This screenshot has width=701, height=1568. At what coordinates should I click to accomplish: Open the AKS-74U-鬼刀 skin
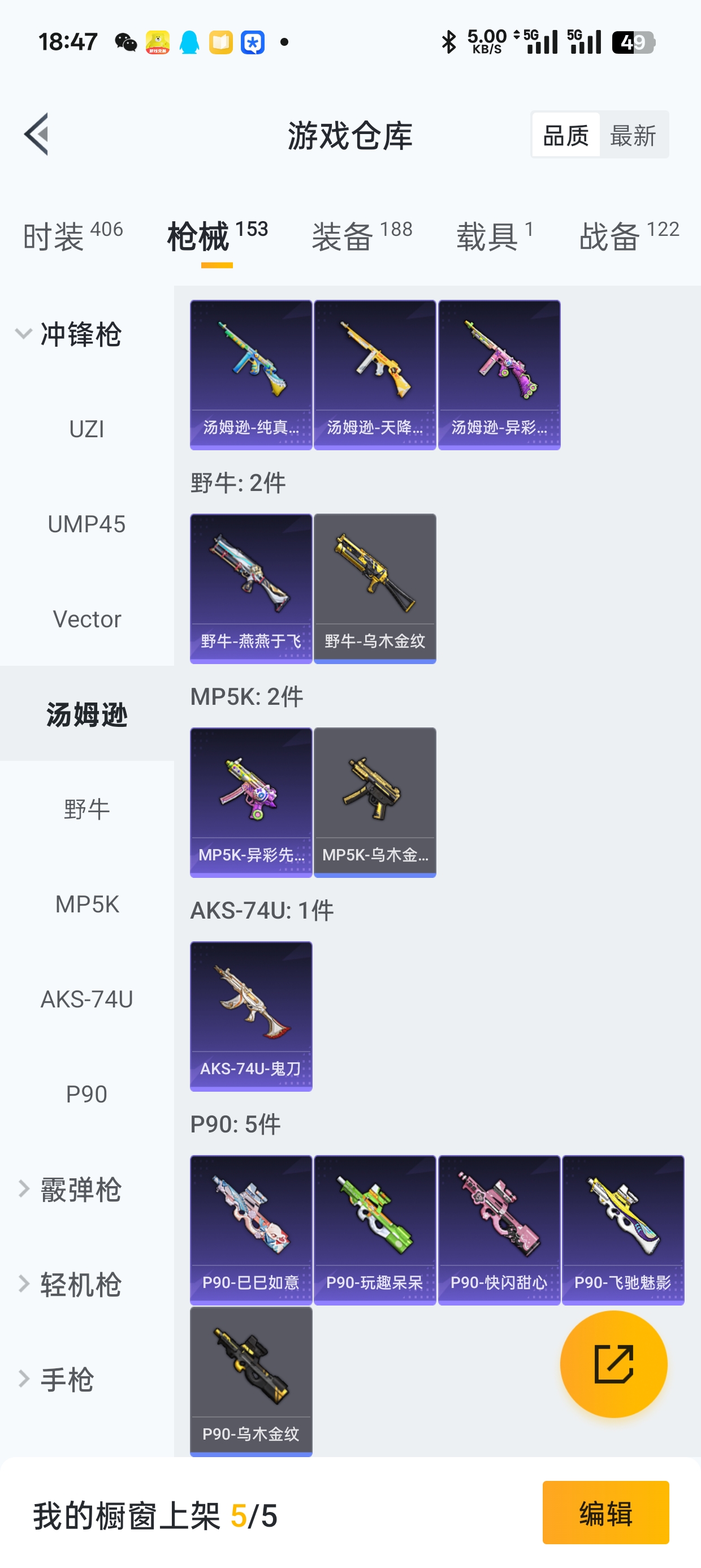[250, 1015]
